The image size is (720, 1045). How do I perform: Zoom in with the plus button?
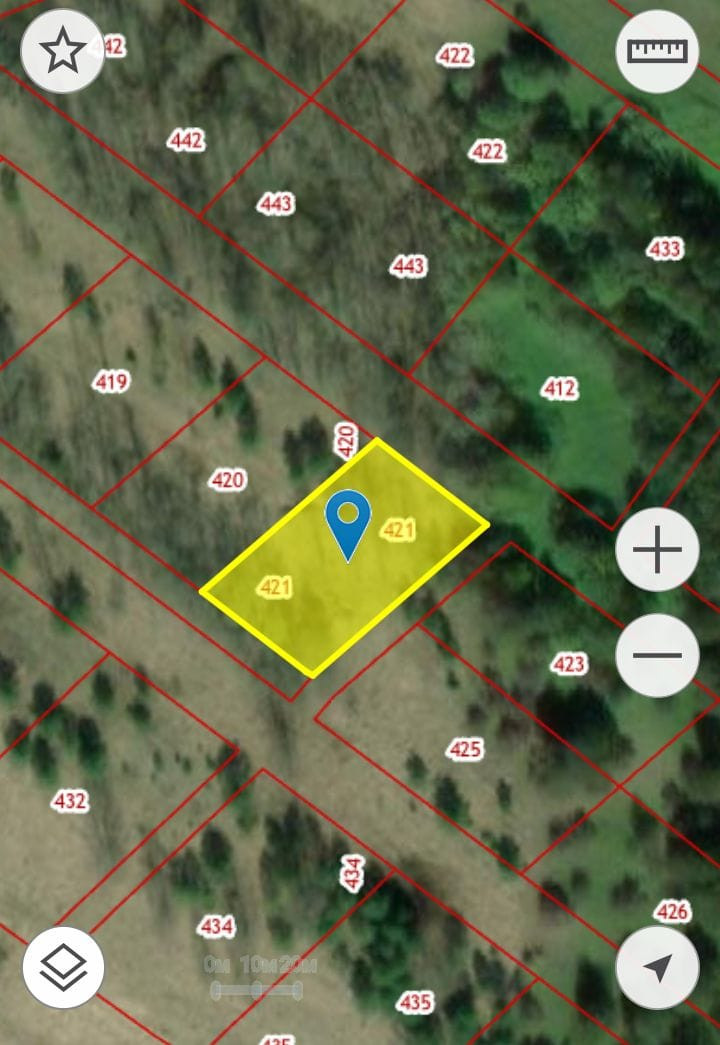click(x=657, y=550)
